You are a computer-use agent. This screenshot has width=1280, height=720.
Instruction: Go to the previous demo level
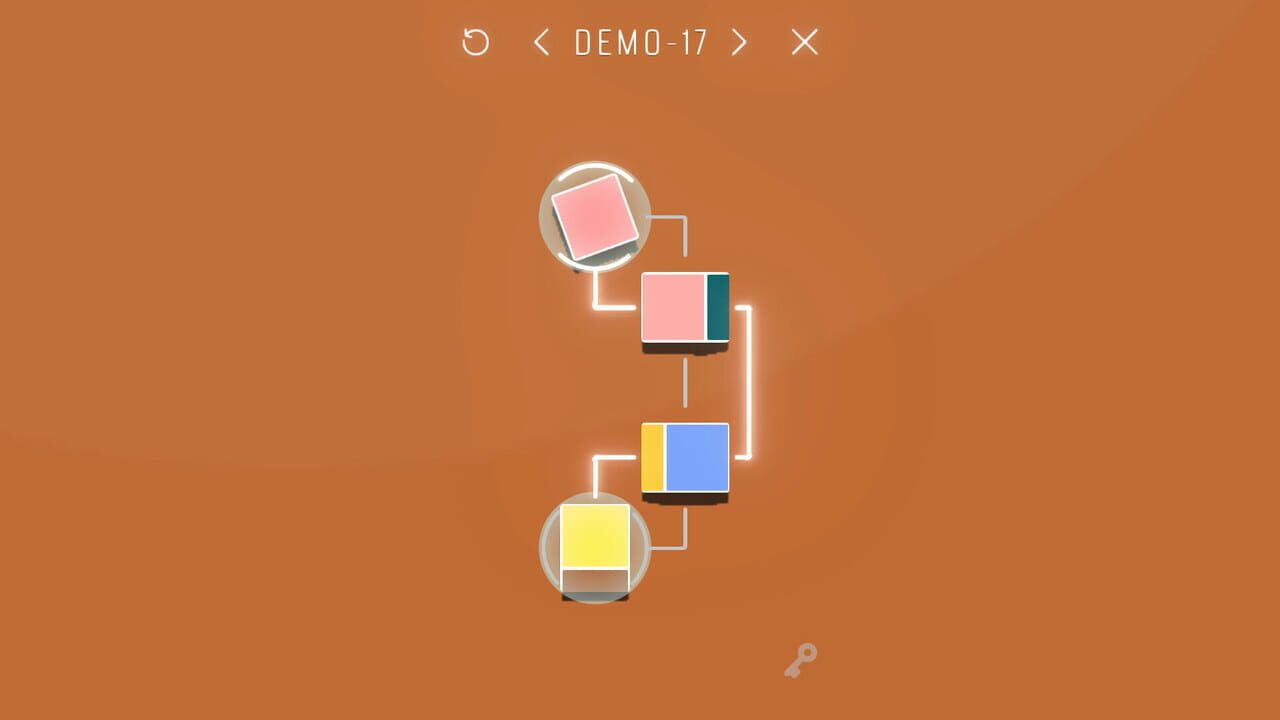tap(541, 42)
